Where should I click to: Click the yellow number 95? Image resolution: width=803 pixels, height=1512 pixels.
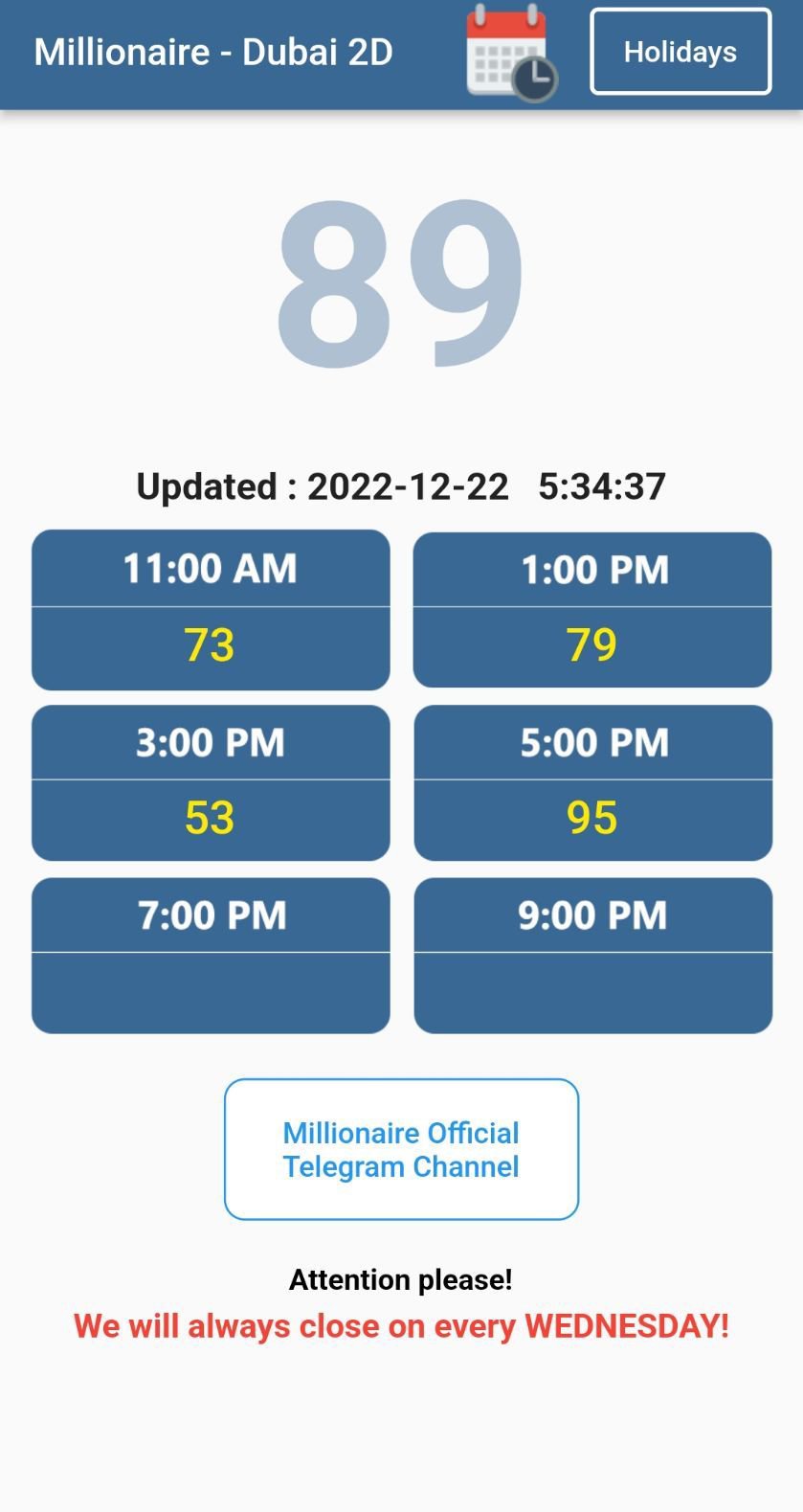(x=592, y=818)
